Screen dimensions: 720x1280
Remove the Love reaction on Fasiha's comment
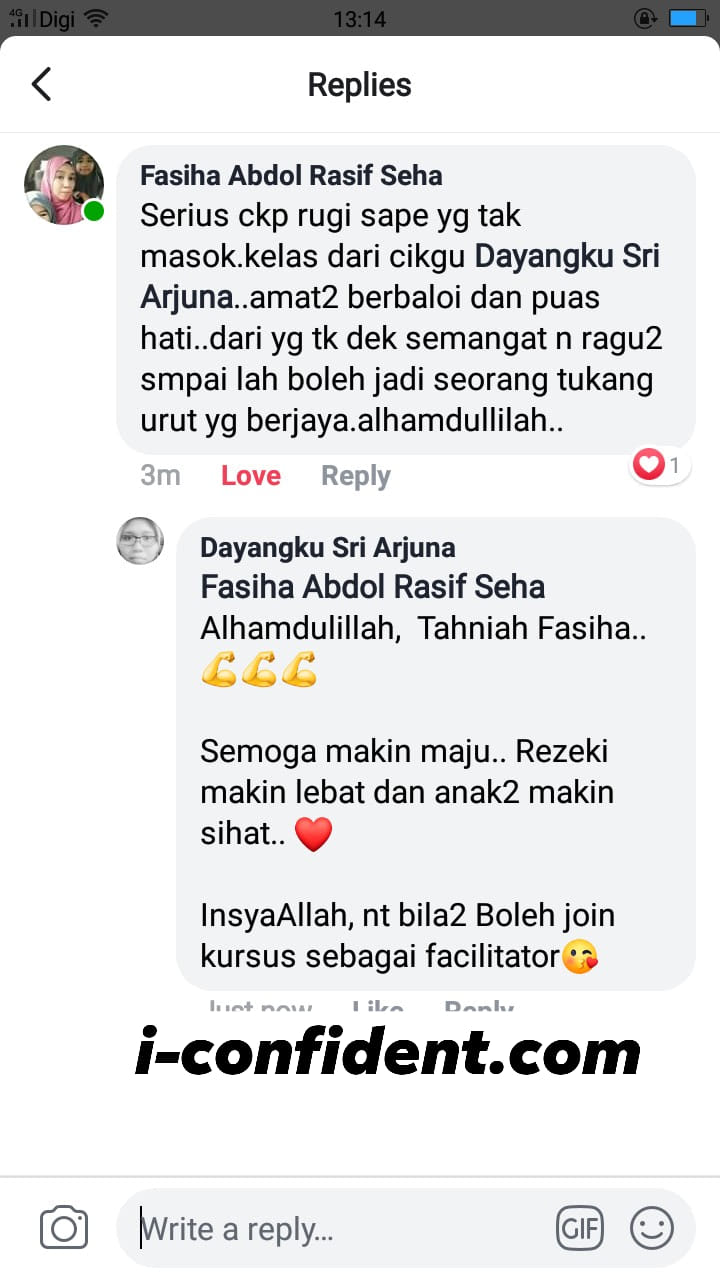250,476
